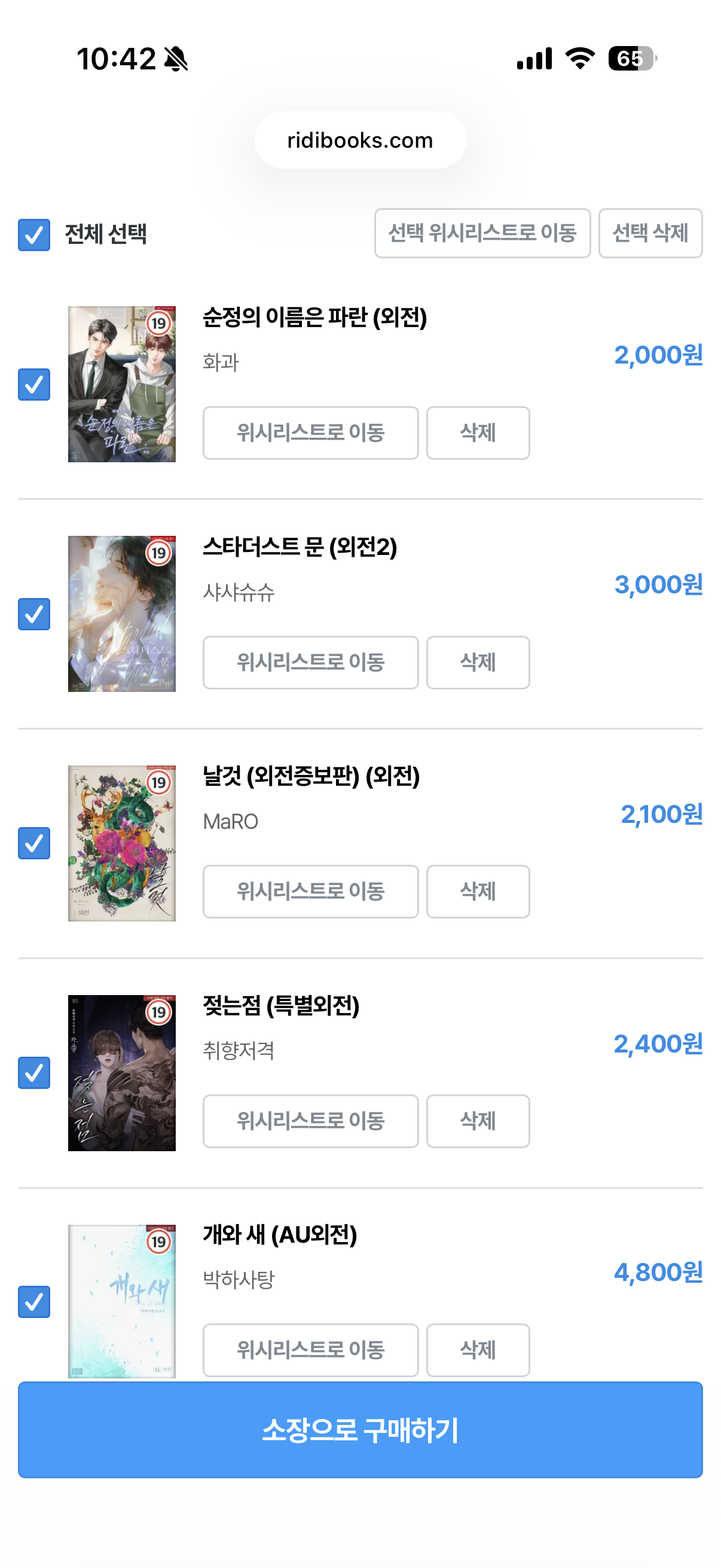Remove 스타더스트 문 (외전2) with 삭제
Viewport: 721px width, 1568px height.
478,662
